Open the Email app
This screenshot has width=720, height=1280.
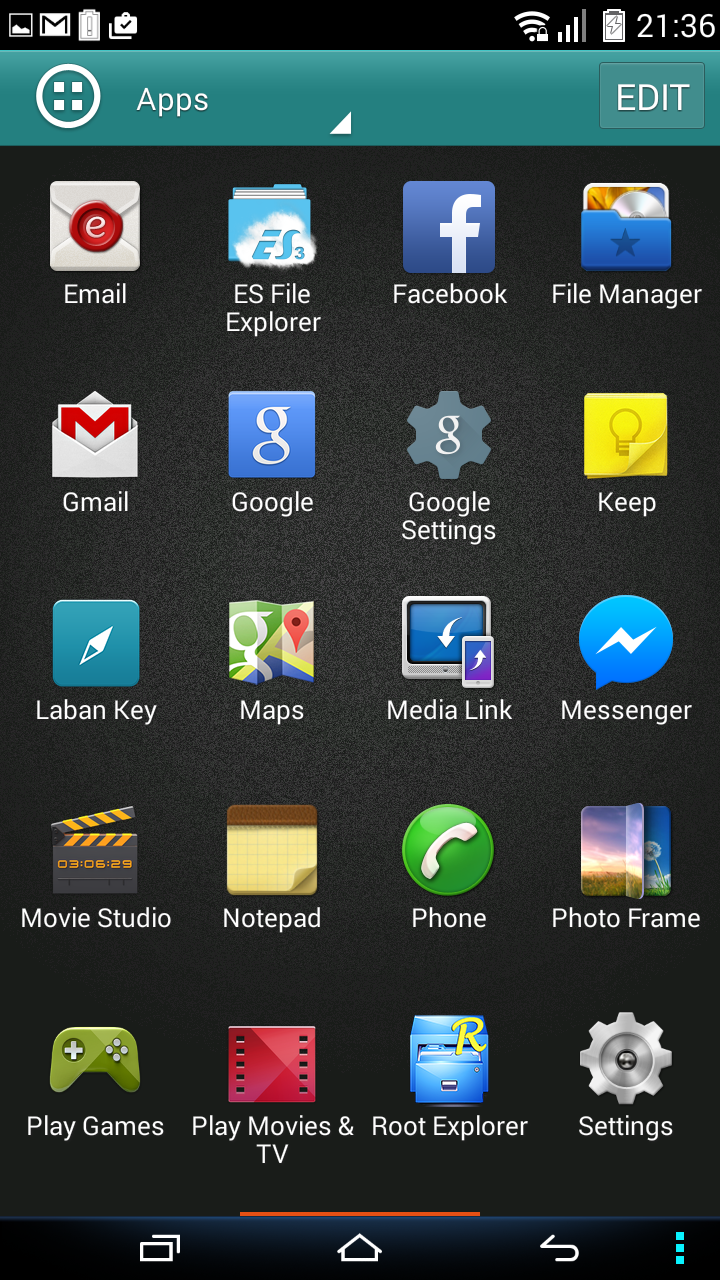click(x=95, y=245)
